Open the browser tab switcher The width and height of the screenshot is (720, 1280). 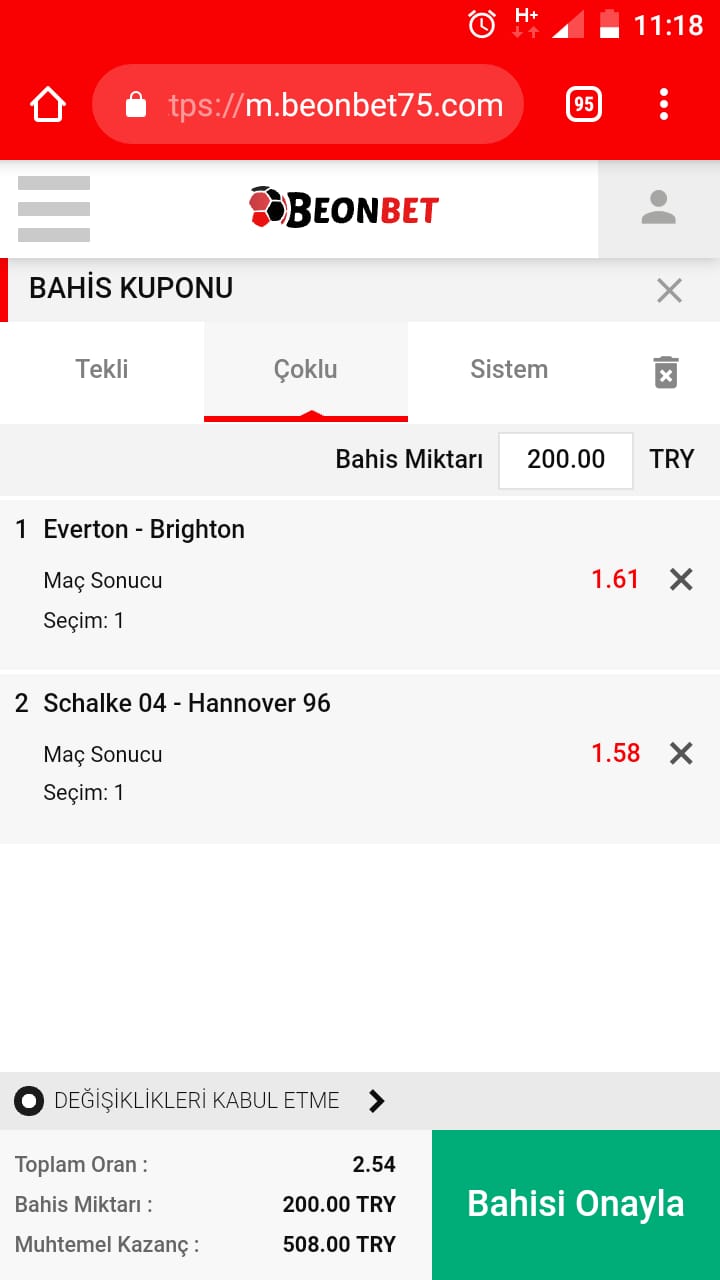pos(584,104)
